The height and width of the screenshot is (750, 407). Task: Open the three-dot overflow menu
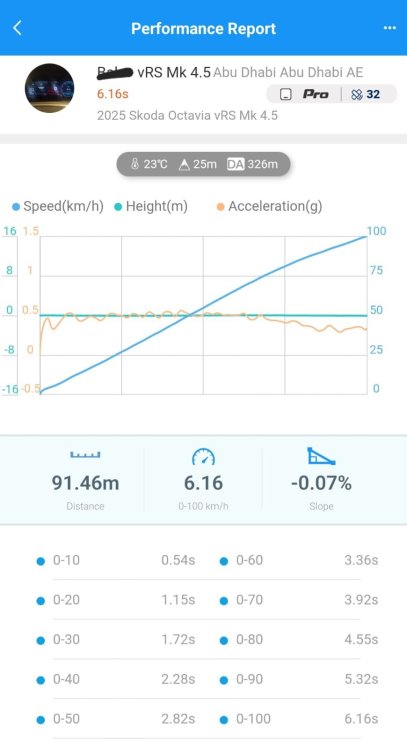point(390,28)
